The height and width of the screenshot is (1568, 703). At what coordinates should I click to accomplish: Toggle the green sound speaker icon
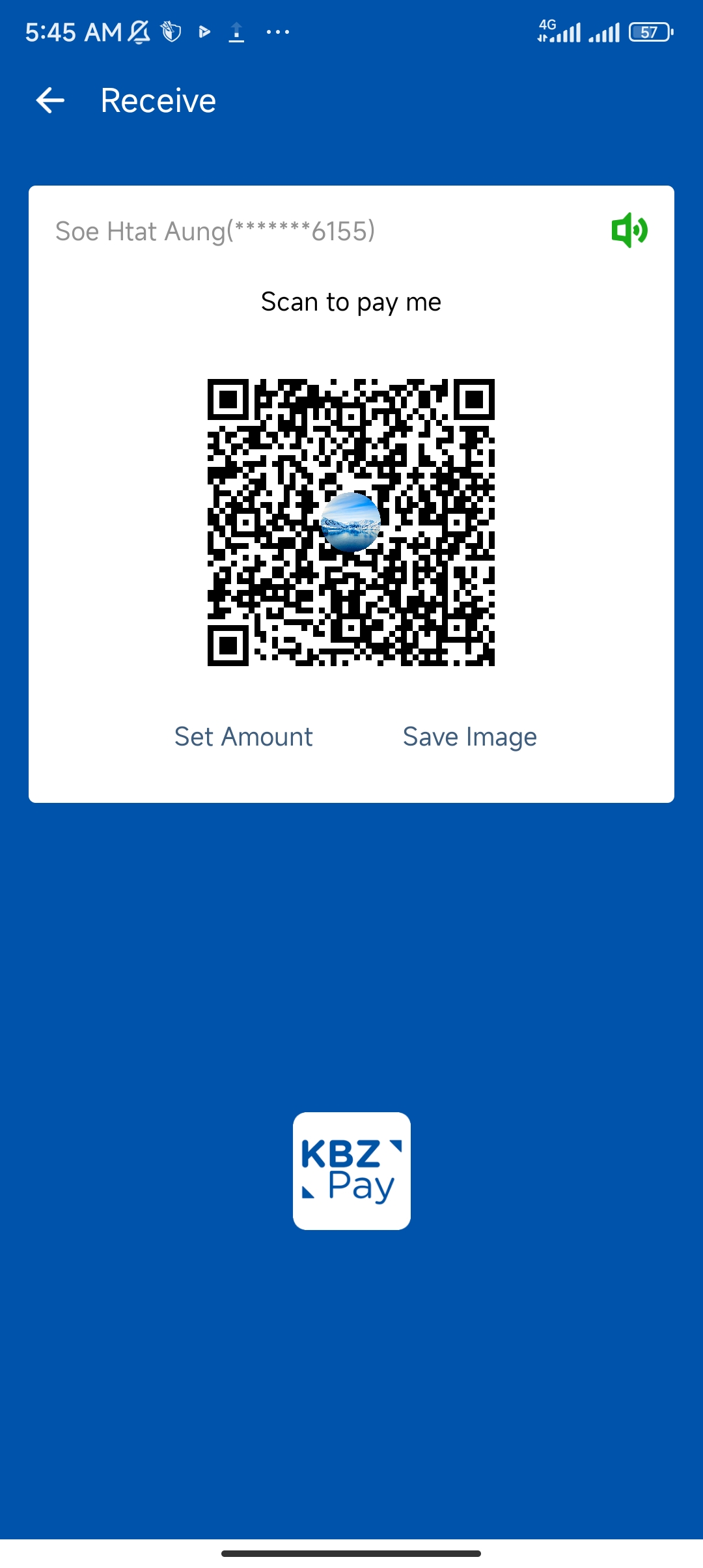coord(629,231)
